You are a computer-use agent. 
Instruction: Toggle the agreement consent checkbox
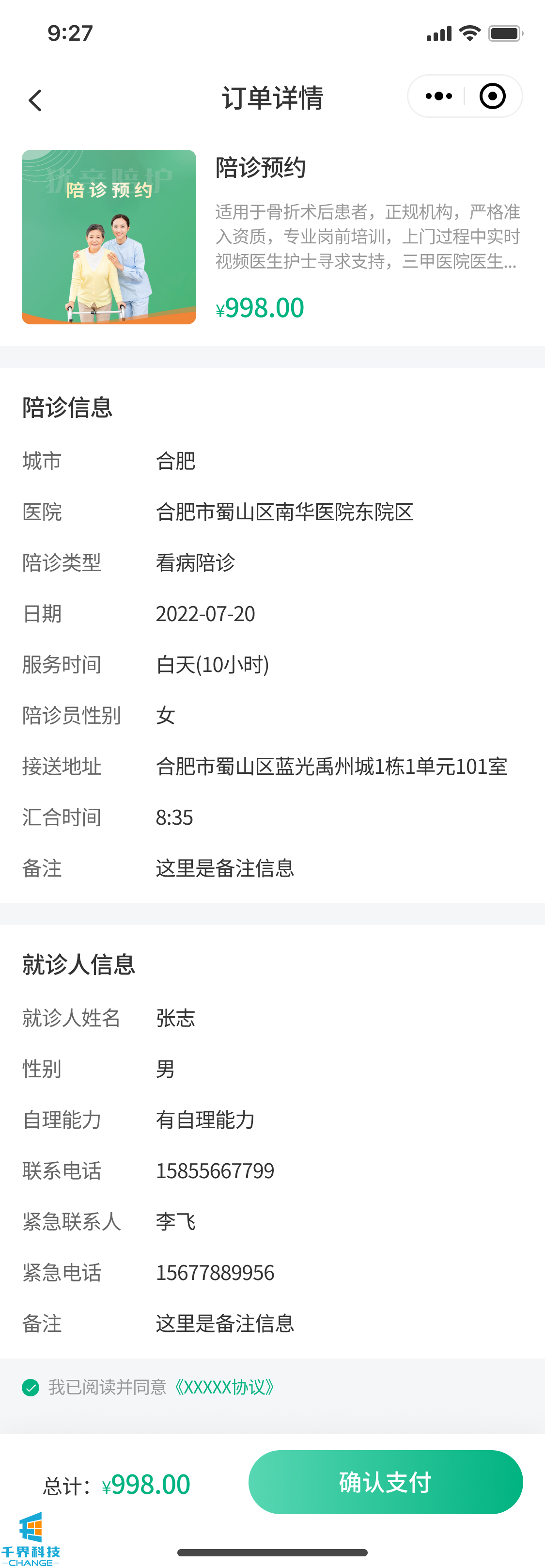31,1387
